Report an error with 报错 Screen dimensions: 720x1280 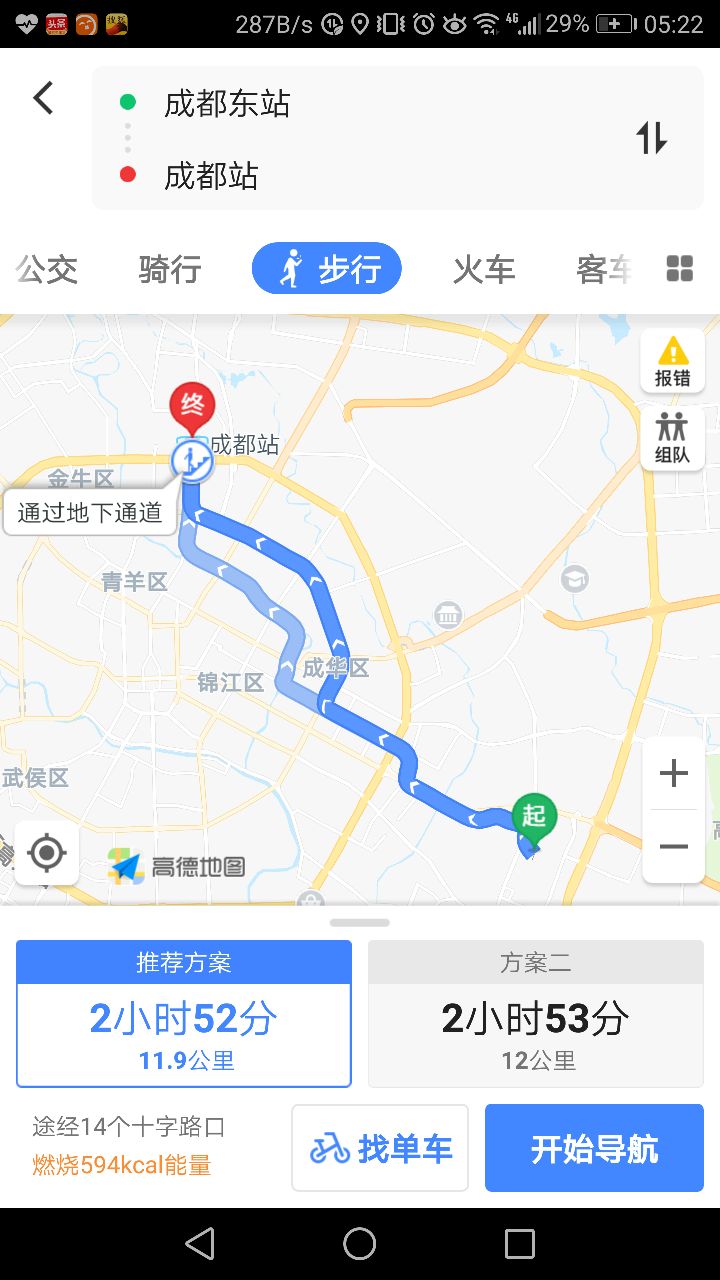pos(672,361)
